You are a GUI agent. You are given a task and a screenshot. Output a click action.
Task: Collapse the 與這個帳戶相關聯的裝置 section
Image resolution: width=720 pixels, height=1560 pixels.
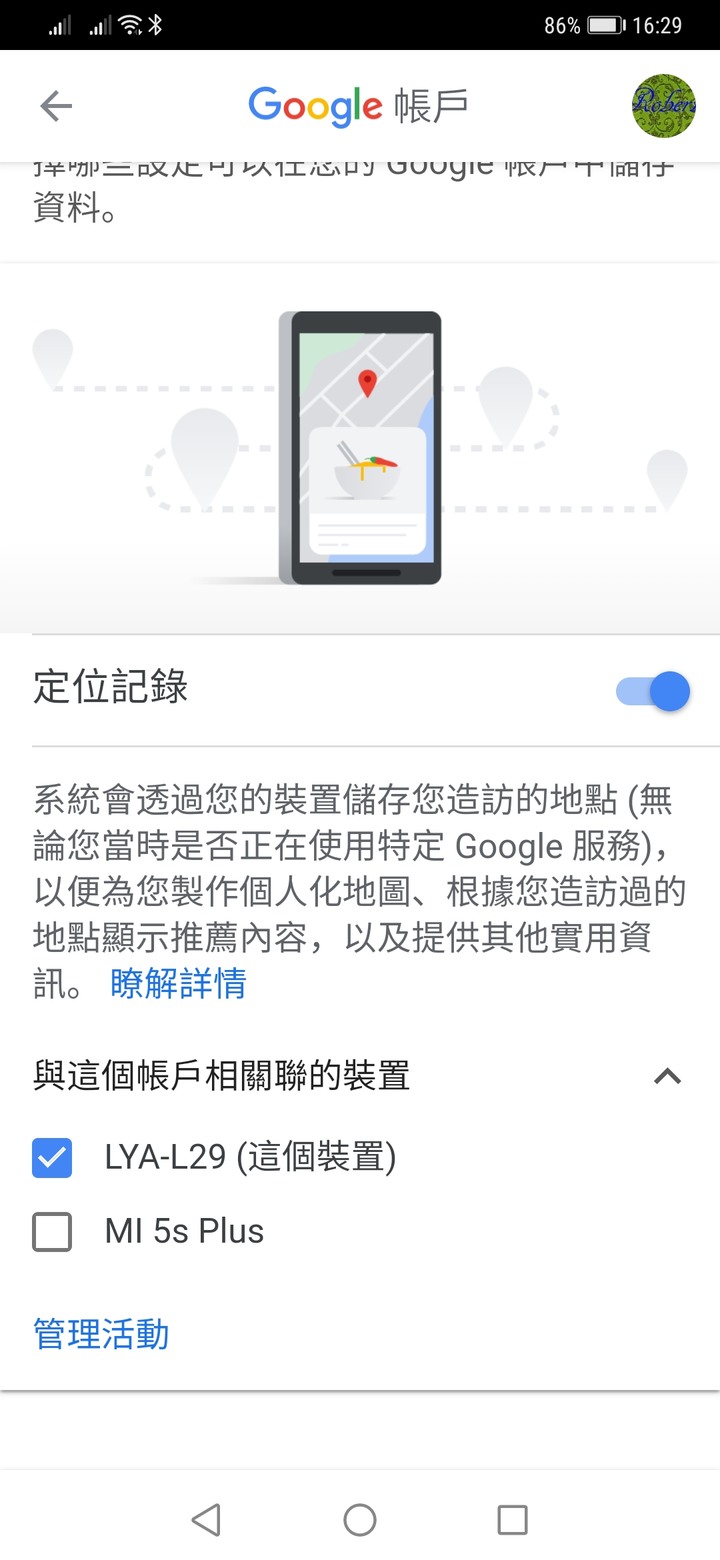pyautogui.click(x=667, y=1076)
